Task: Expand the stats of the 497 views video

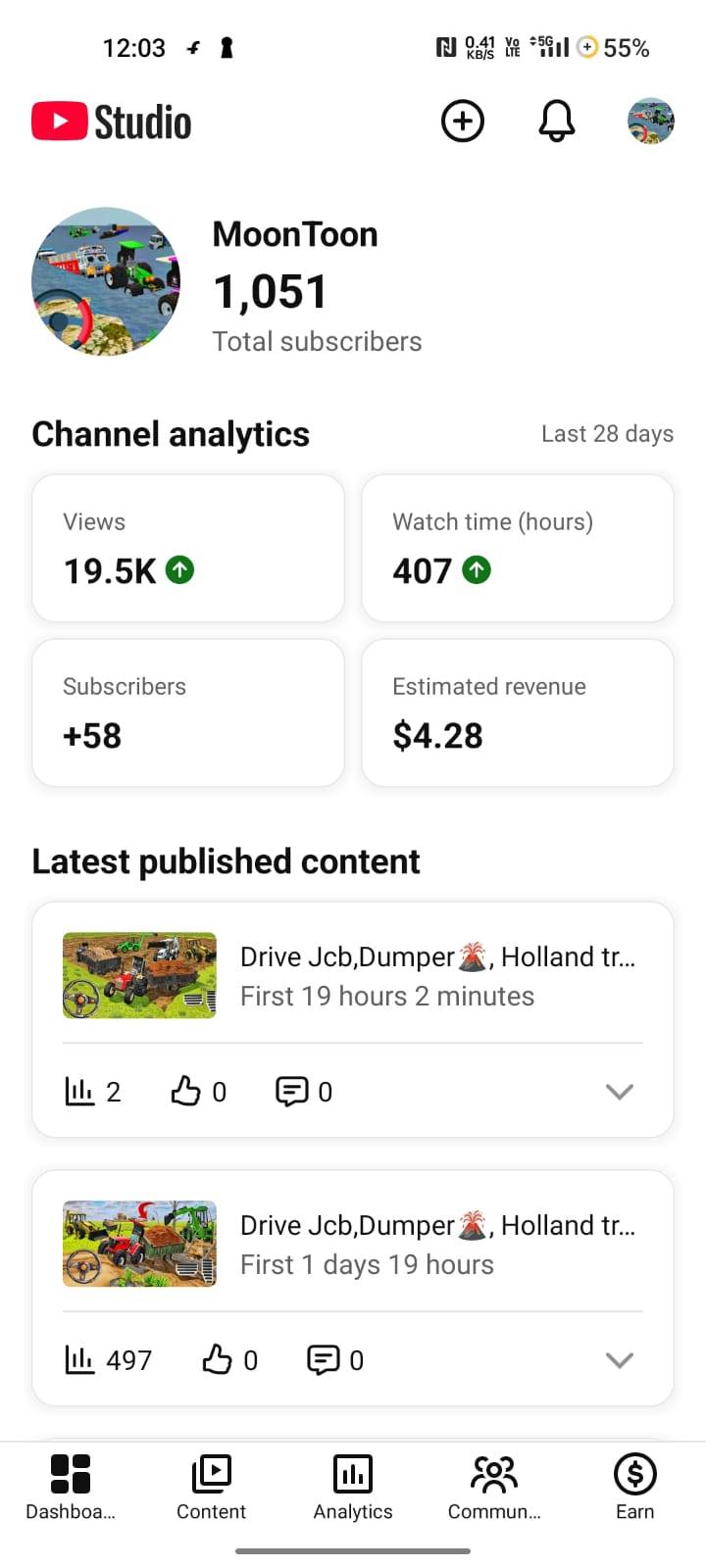Action: tap(619, 1360)
